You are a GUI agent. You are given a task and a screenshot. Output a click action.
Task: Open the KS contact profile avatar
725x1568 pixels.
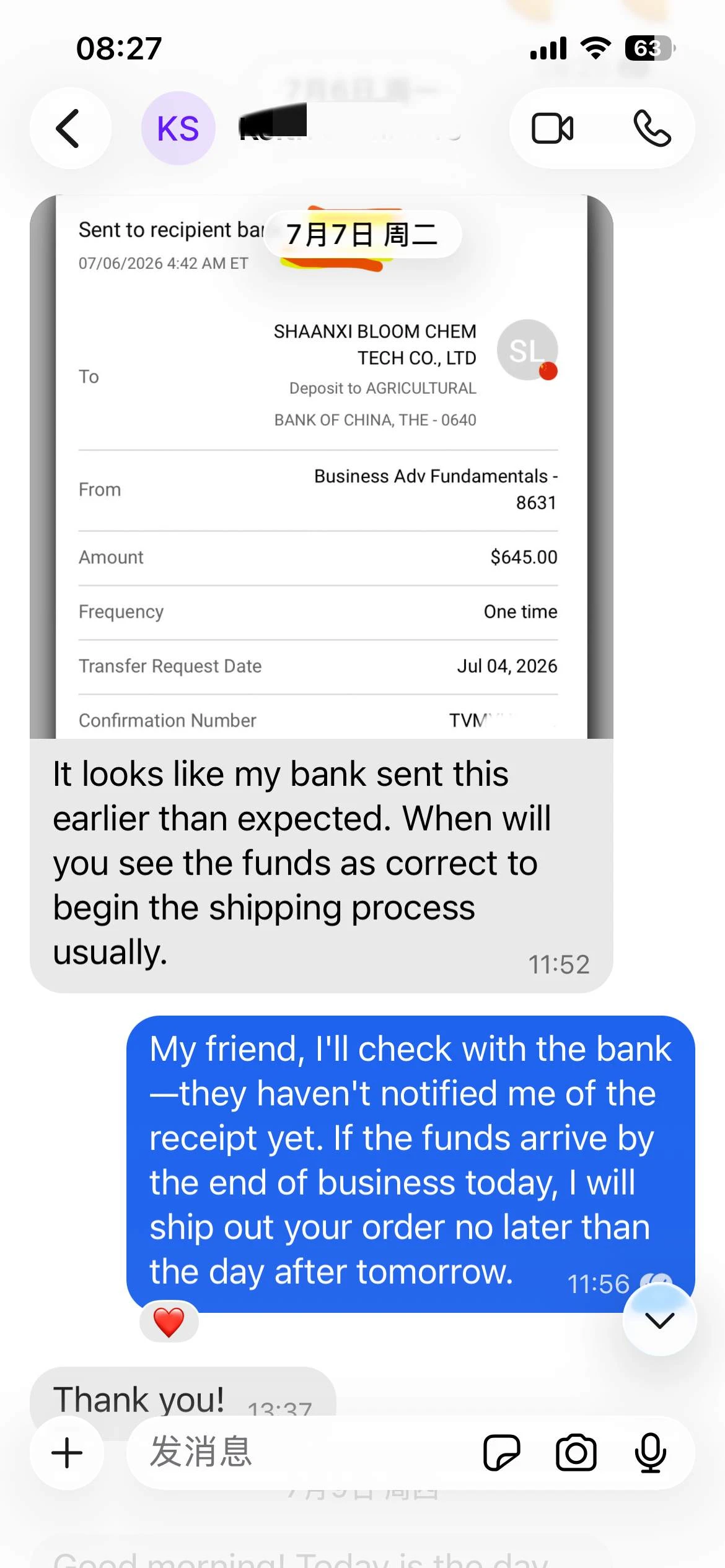point(178,128)
